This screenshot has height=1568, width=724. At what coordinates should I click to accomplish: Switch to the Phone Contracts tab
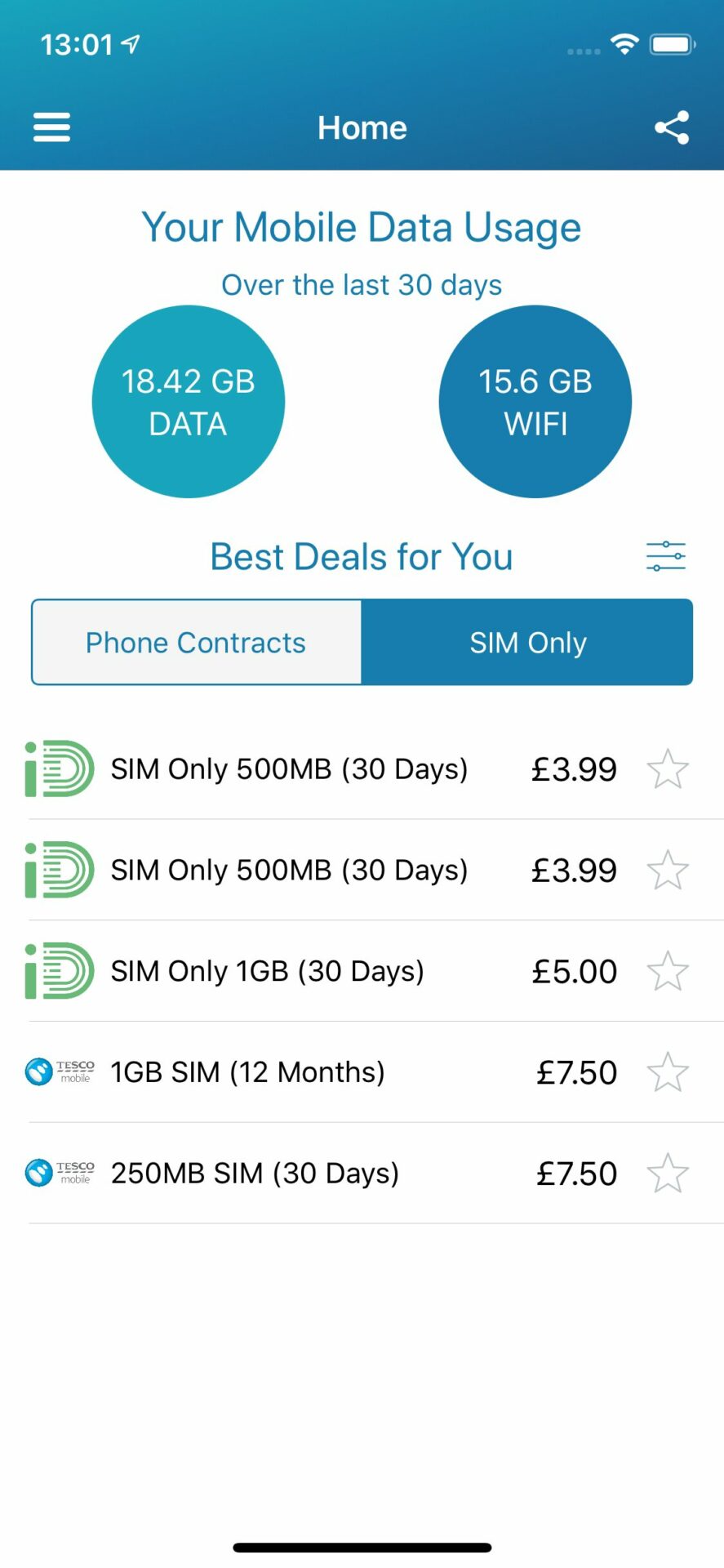point(196,643)
